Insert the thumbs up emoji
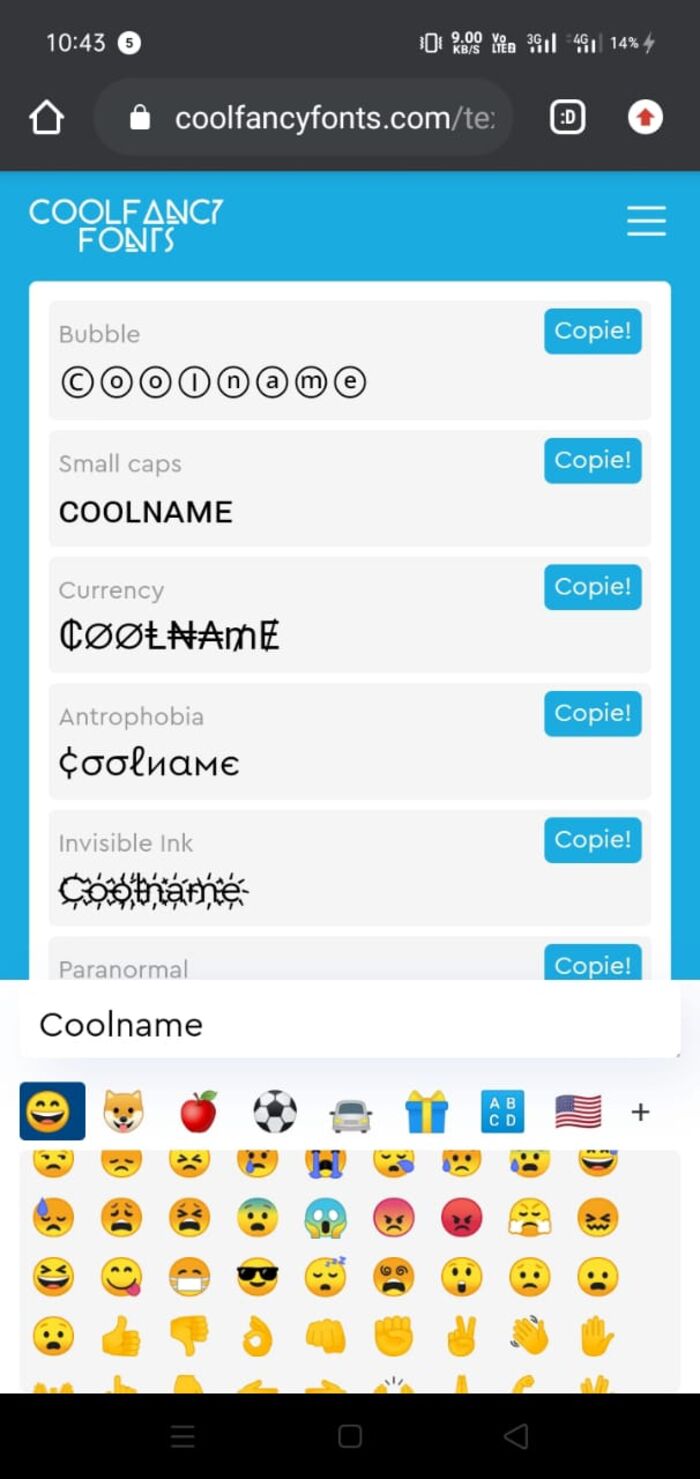This screenshot has height=1479, width=700. click(x=121, y=1336)
